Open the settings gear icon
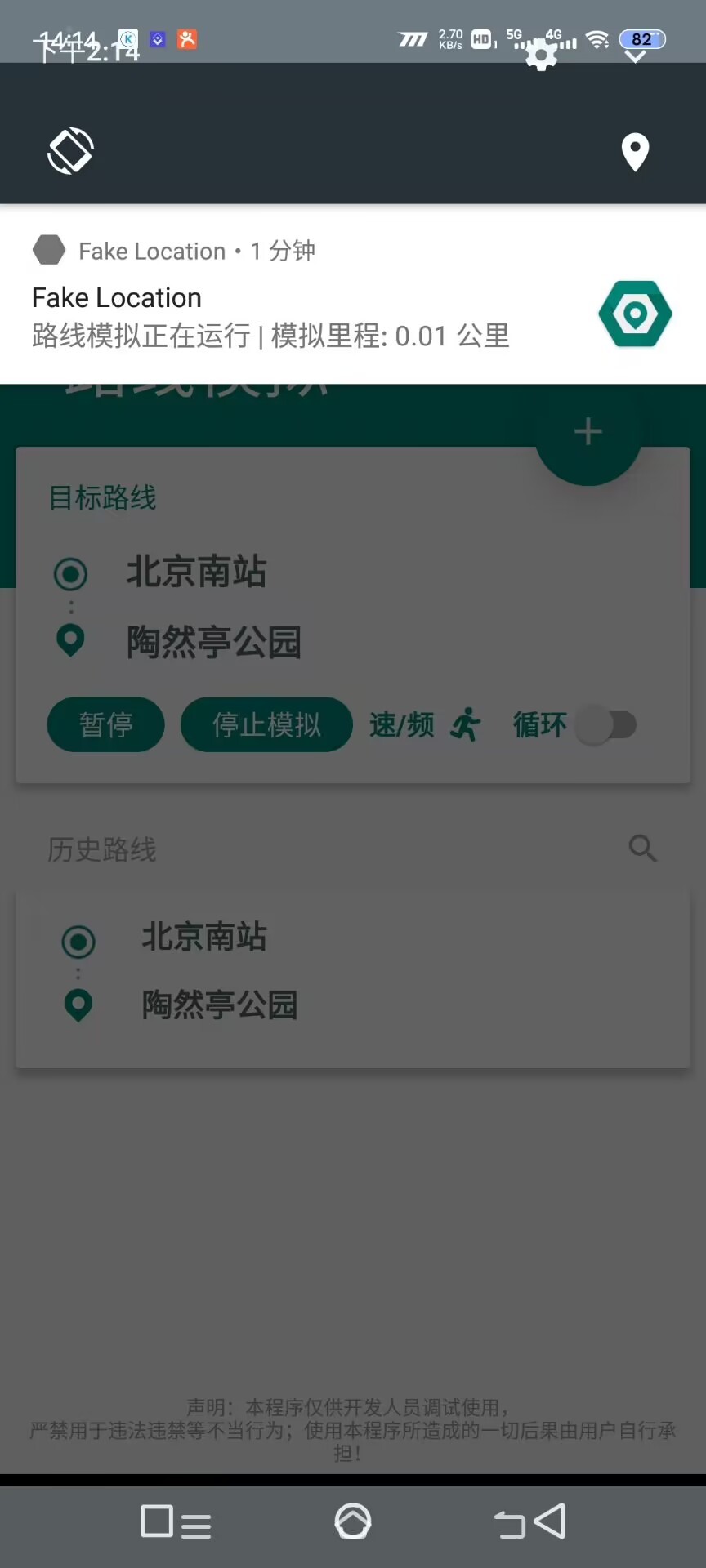 pos(541,55)
